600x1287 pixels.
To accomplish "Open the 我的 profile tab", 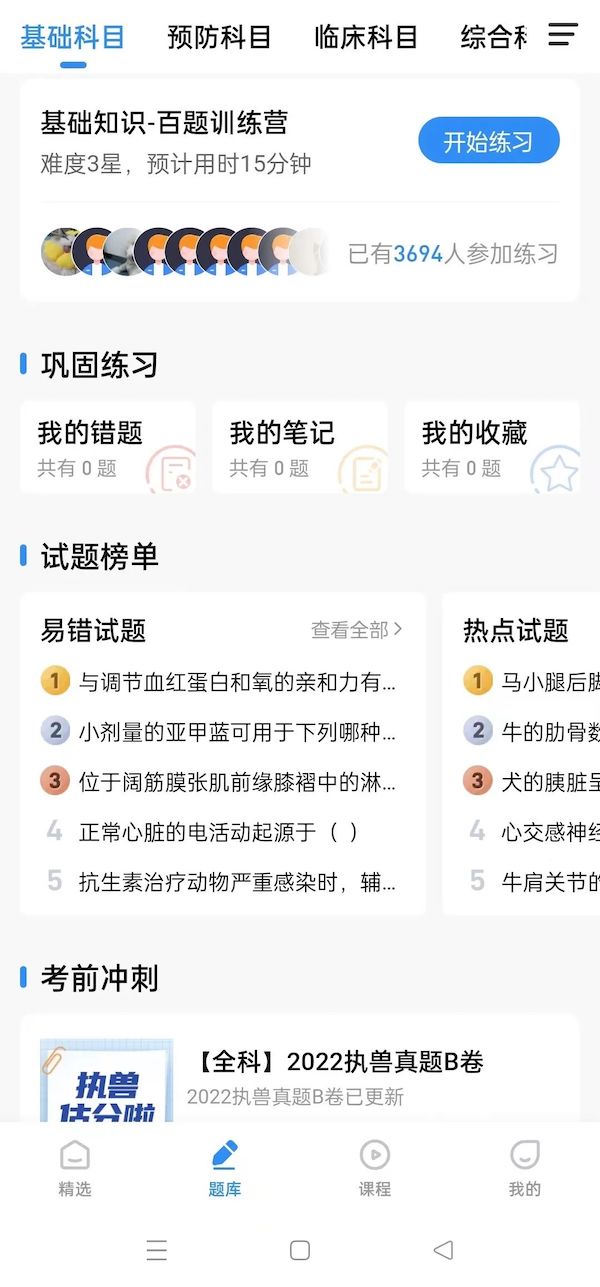I will (x=524, y=1168).
